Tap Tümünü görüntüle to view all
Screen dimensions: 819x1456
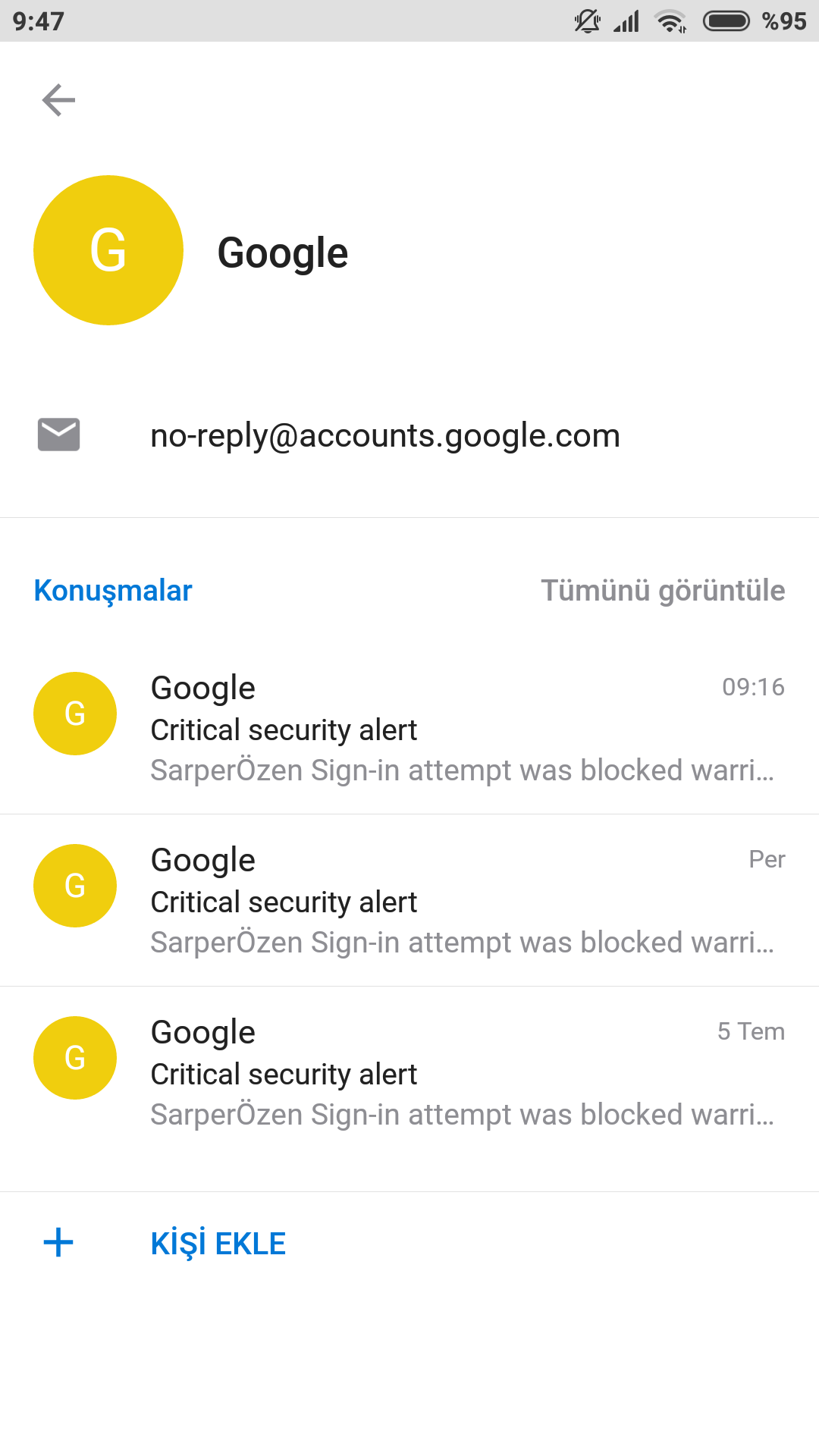coord(662,591)
